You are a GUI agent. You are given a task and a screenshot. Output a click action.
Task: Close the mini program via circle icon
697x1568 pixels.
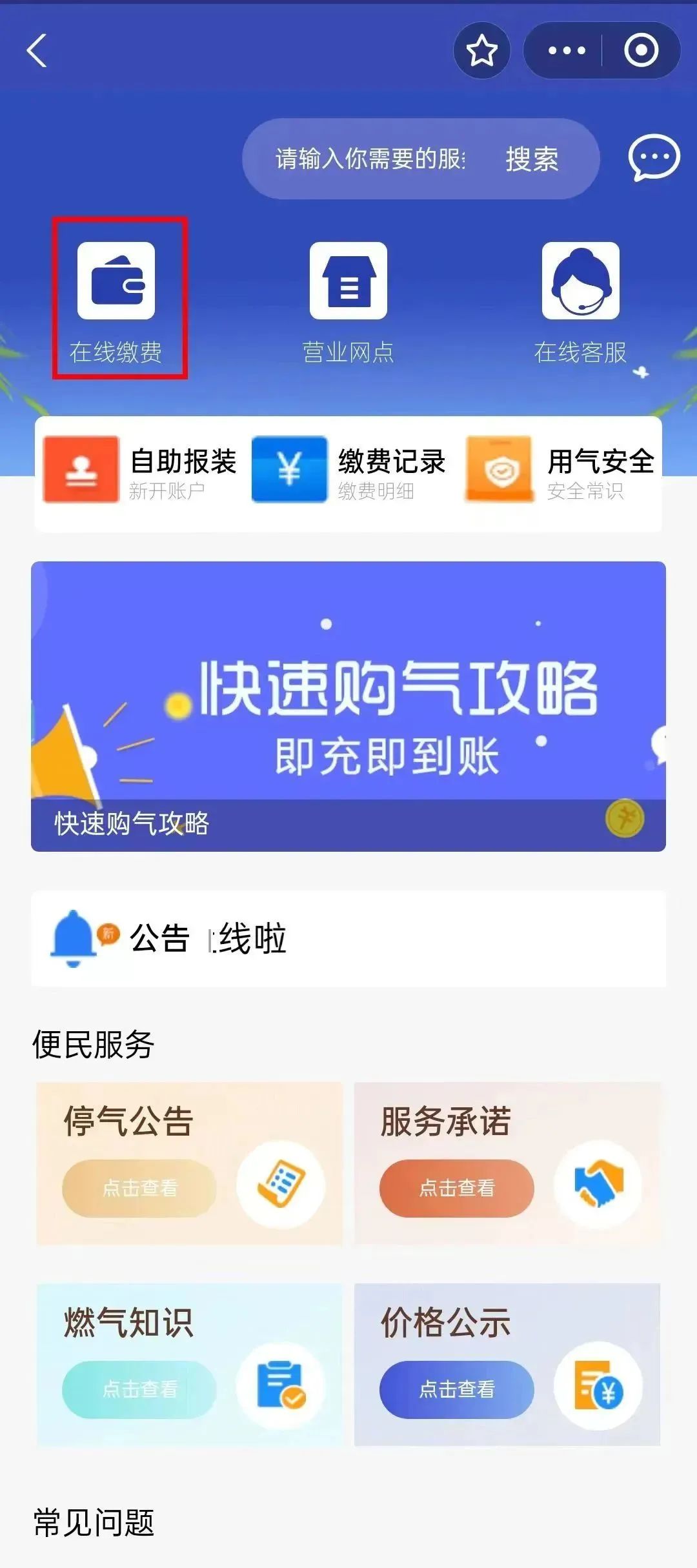tap(641, 50)
